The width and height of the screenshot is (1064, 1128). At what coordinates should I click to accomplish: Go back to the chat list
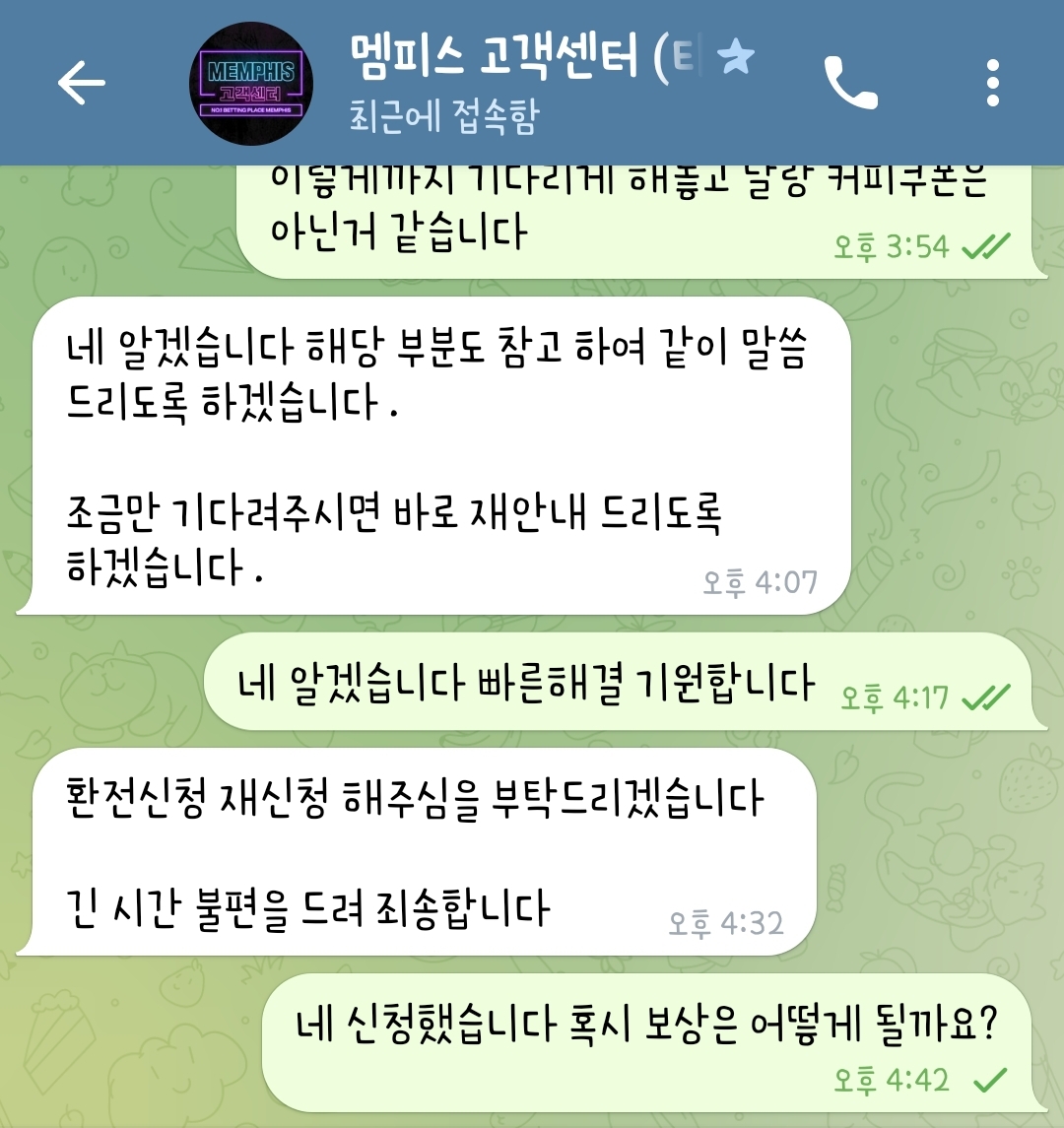point(81,83)
